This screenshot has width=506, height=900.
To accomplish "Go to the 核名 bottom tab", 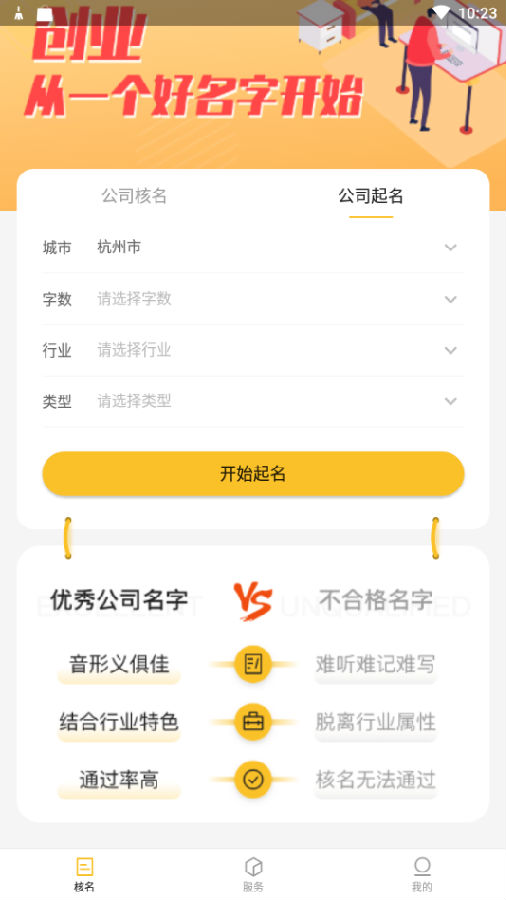I will tap(84, 874).
